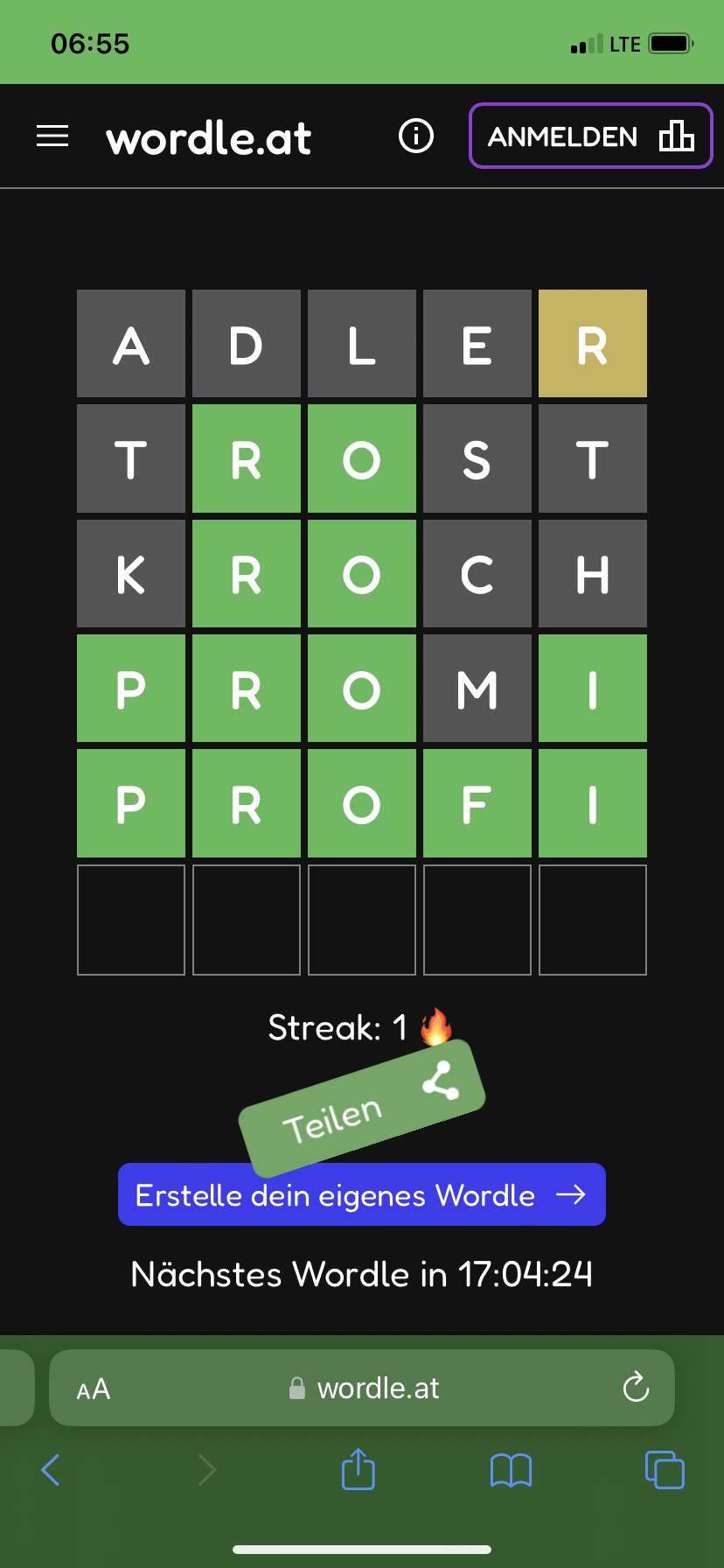Open Safari share sheet

coord(358,1468)
